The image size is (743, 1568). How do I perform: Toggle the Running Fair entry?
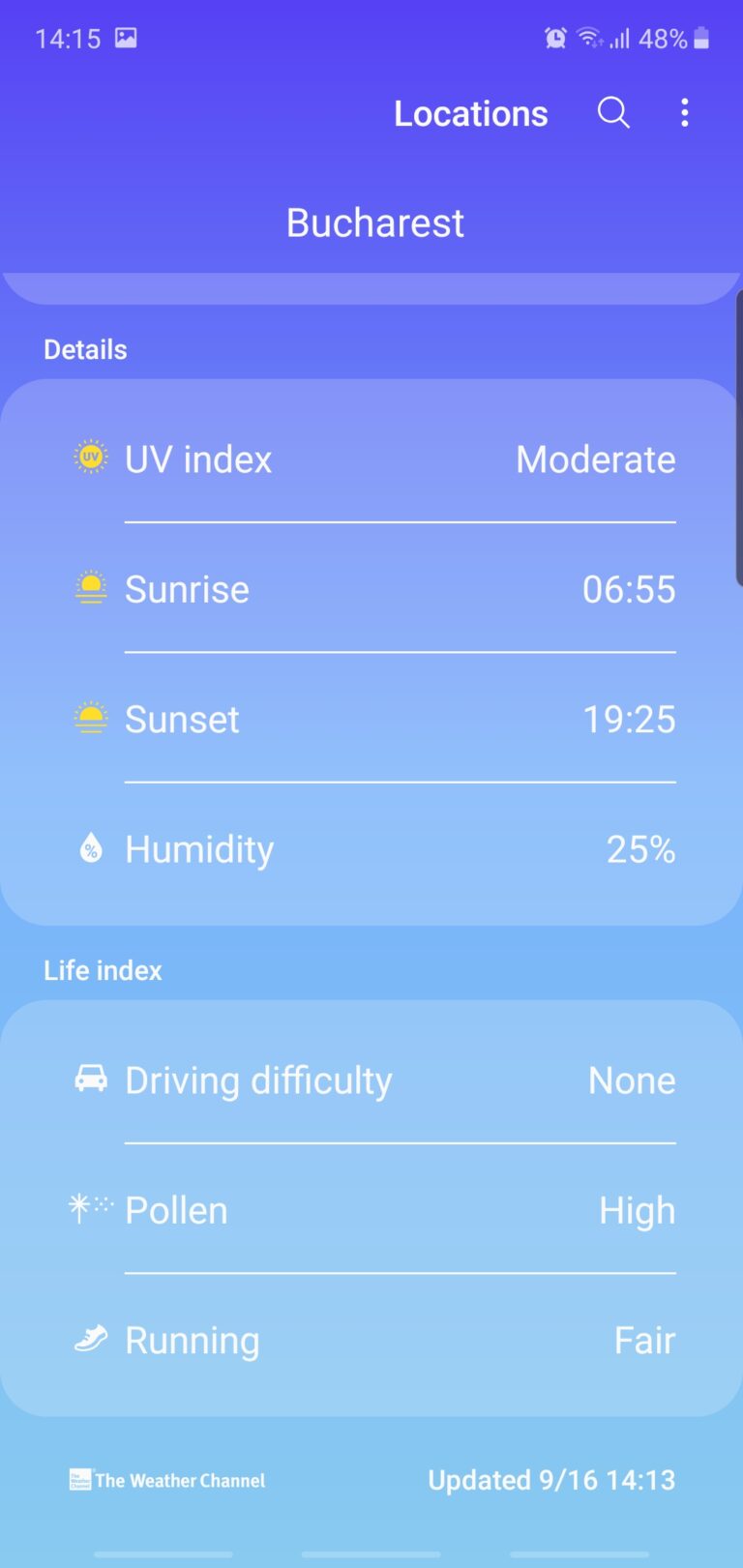pyautogui.click(x=387, y=1340)
